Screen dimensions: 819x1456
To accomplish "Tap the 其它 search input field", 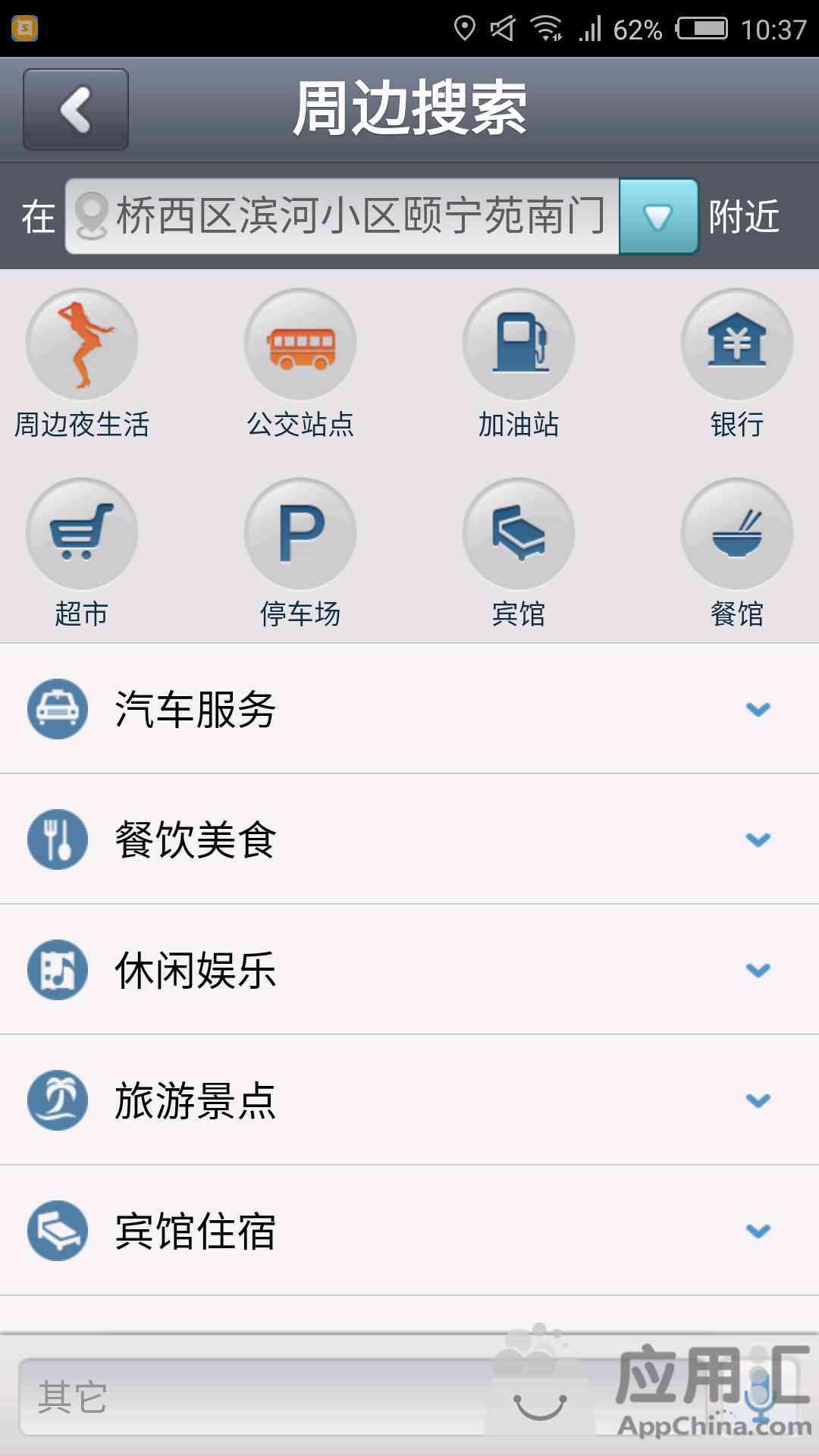I will pyautogui.click(x=362, y=1397).
